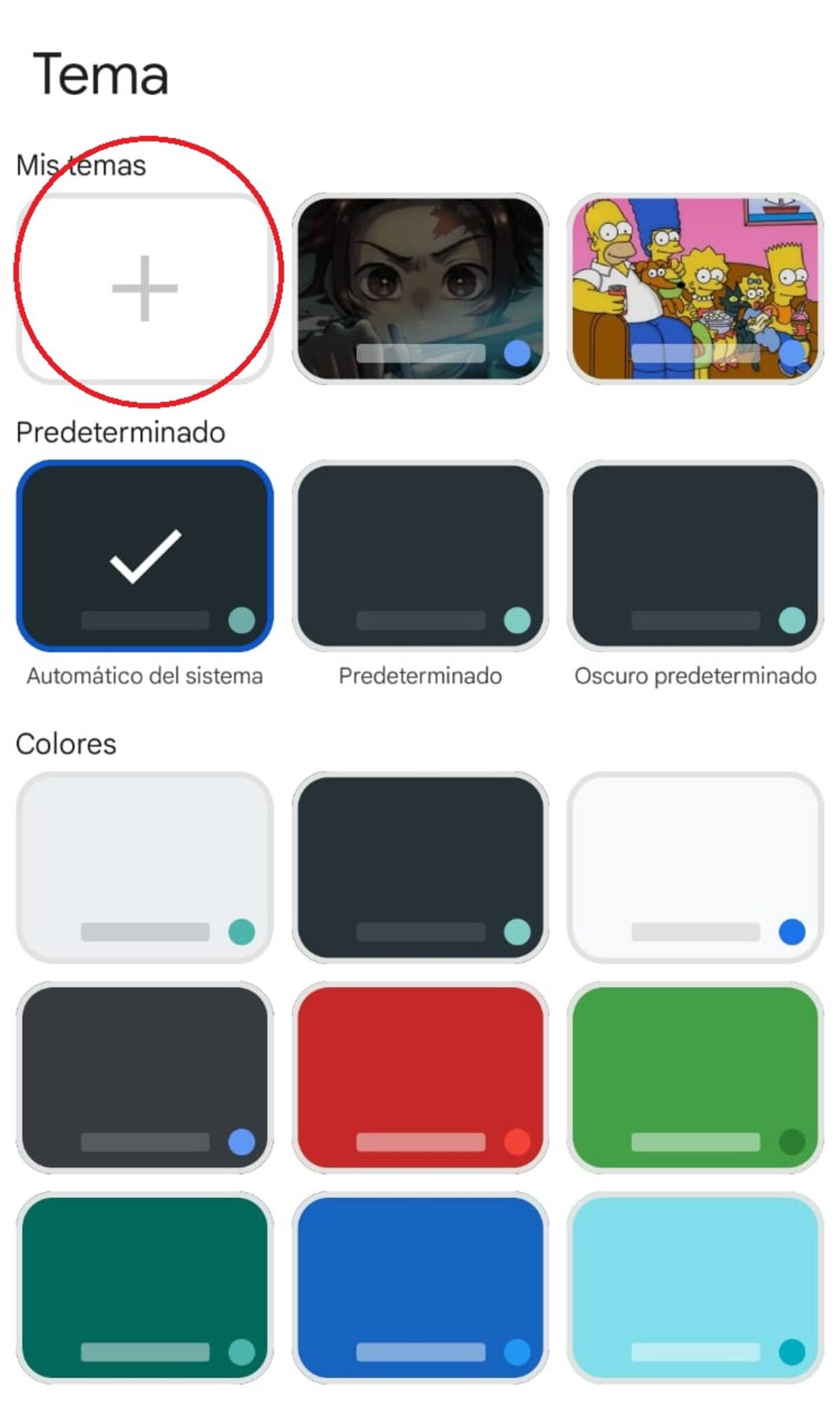
Task: Select the green color theme
Action: click(x=695, y=1077)
